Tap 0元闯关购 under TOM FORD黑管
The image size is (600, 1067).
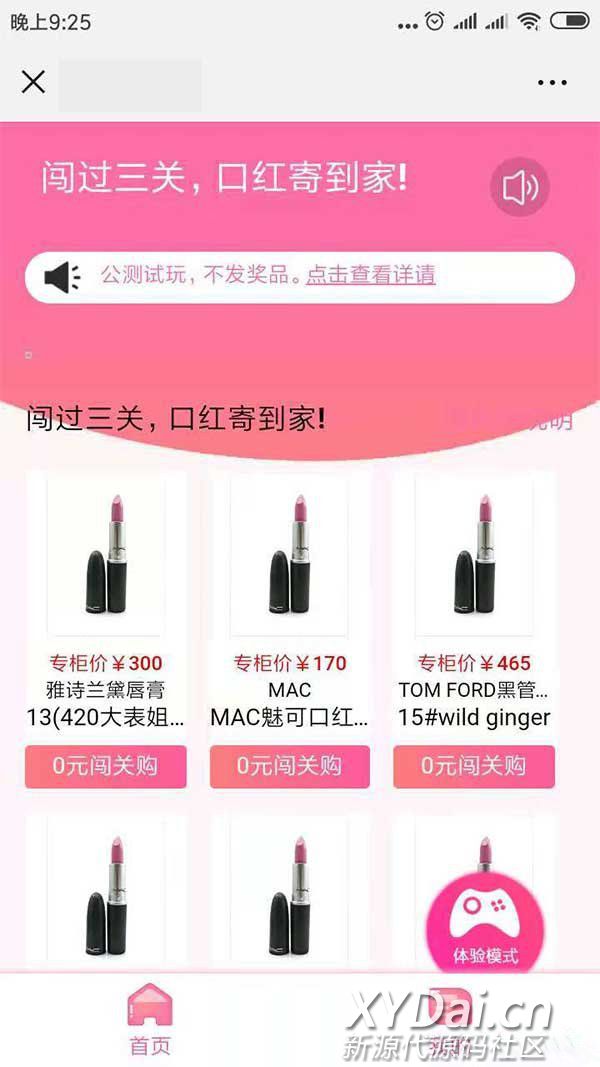pyautogui.click(x=473, y=767)
